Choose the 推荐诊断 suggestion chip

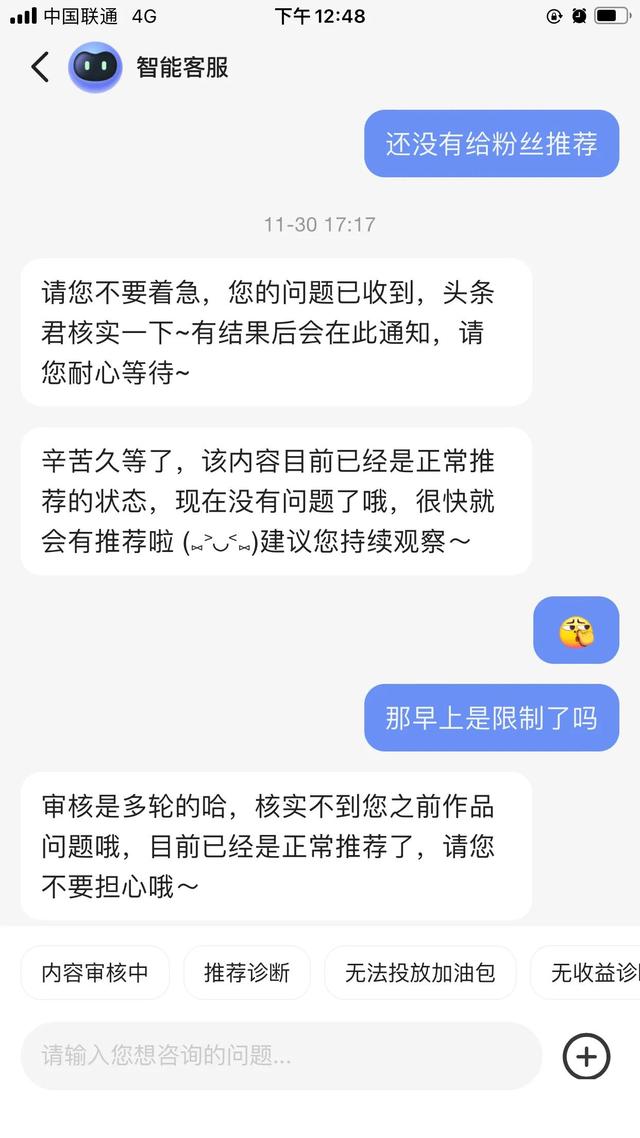coord(247,972)
